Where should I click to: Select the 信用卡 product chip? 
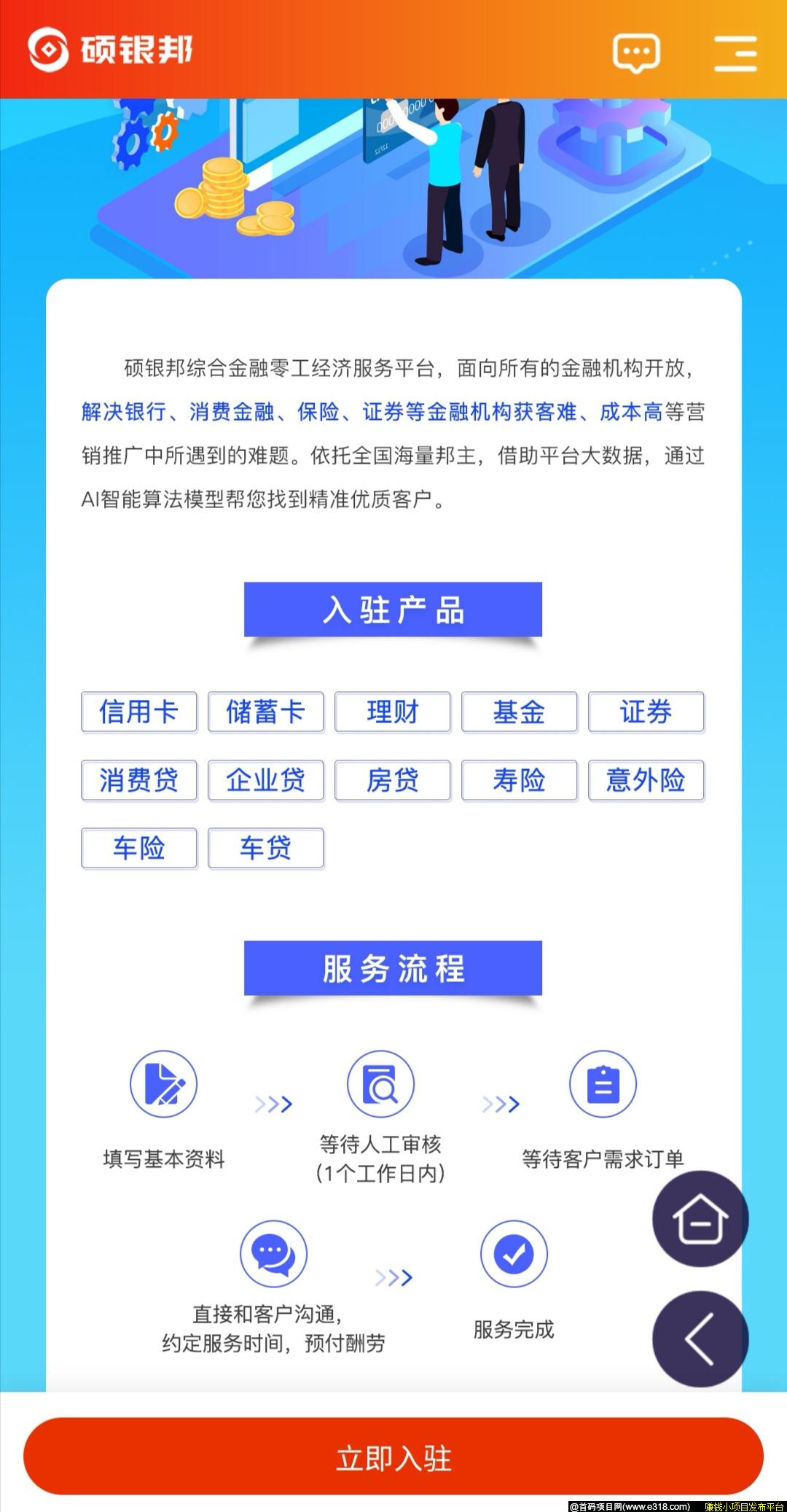click(x=138, y=712)
